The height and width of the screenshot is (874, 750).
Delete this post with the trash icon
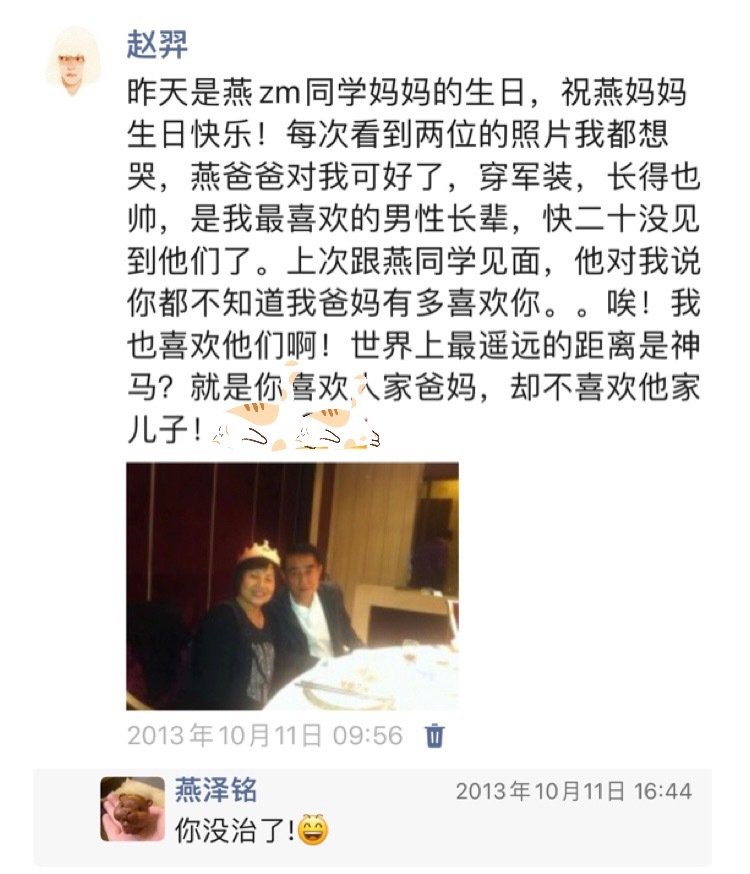[435, 737]
